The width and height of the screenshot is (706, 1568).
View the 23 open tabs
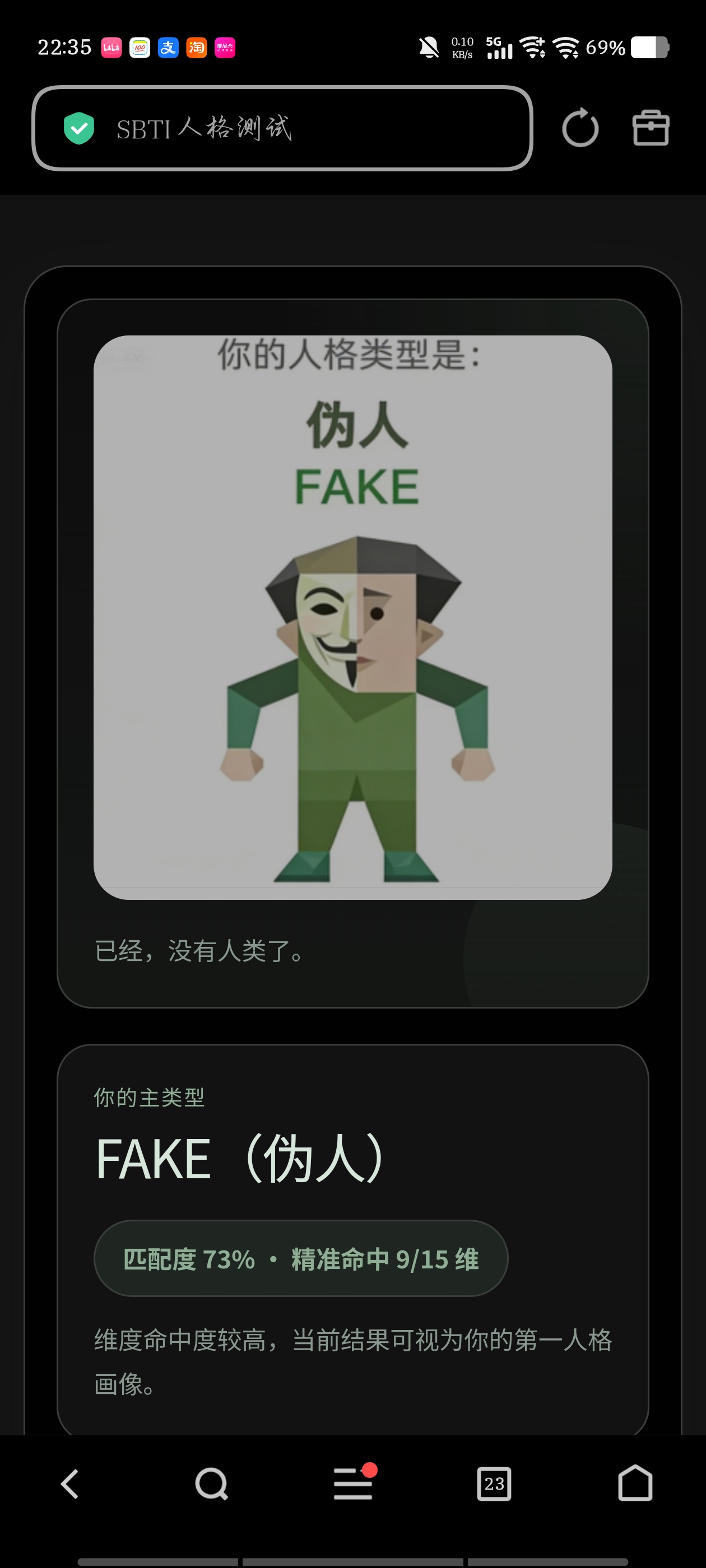pos(494,1484)
